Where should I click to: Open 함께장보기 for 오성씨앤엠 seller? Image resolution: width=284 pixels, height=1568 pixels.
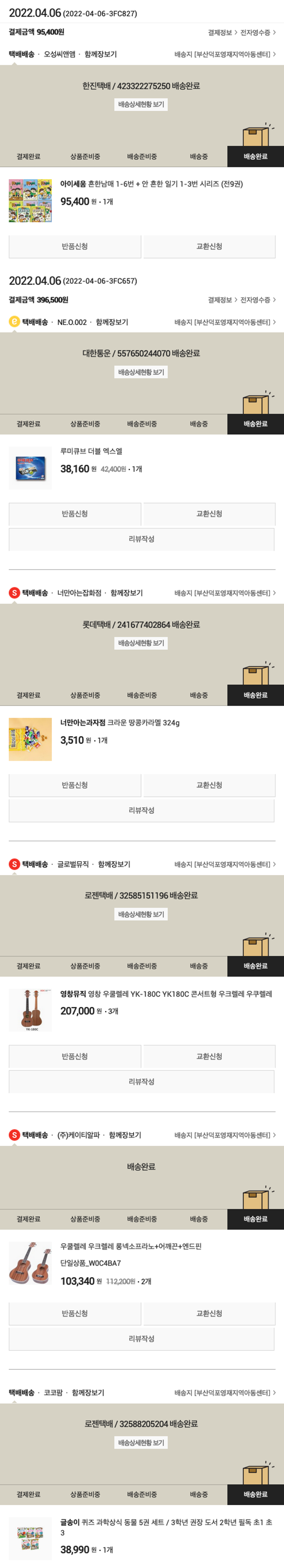pos(101,54)
